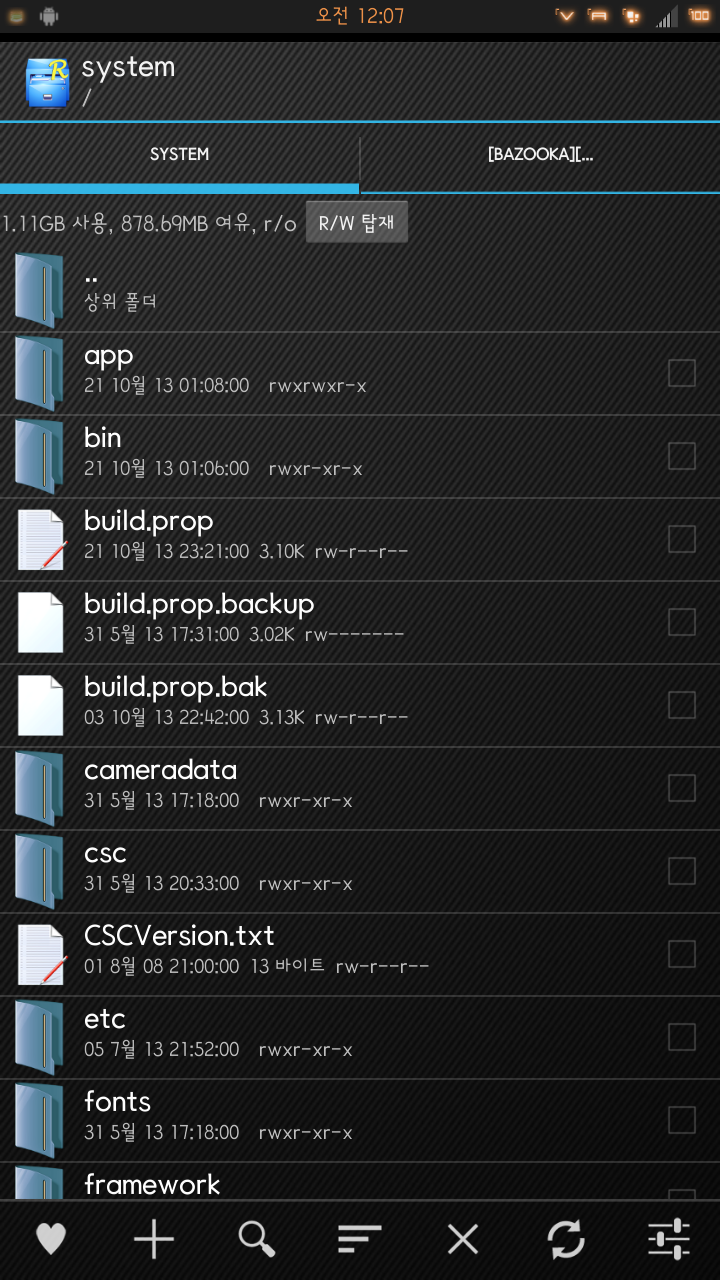Mount as R/W with the R/W 탑재 button
The height and width of the screenshot is (1280, 720).
click(x=357, y=223)
